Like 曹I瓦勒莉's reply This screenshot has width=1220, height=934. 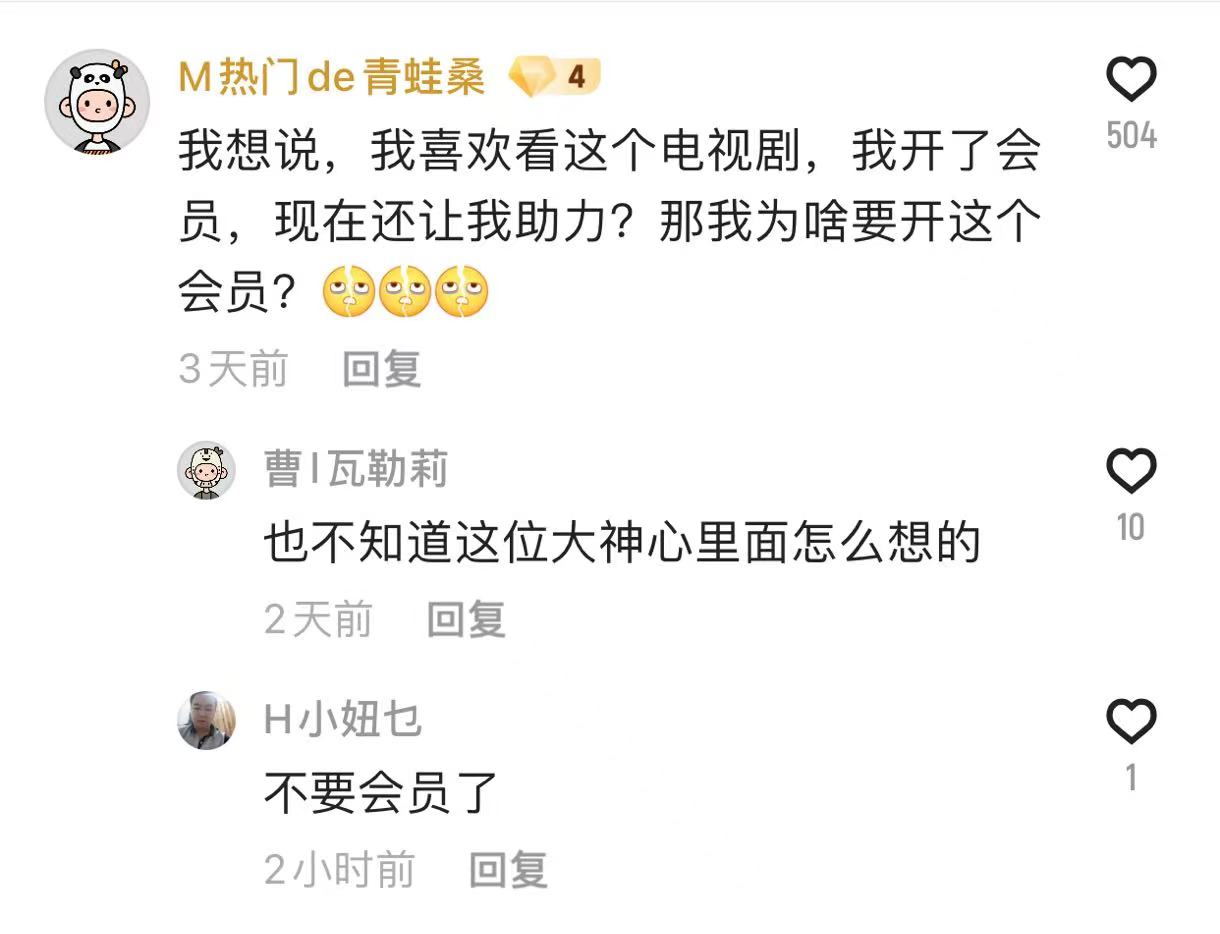point(1132,471)
